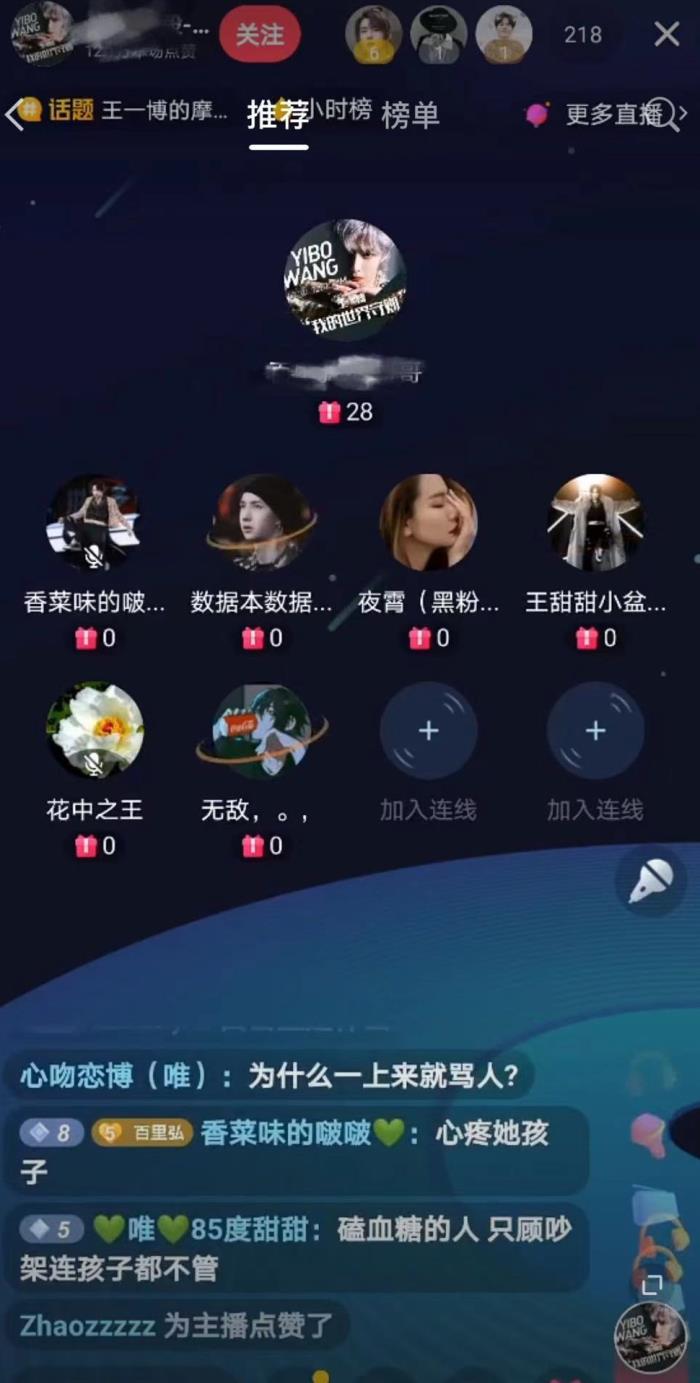Follow the host with 关注 button
This screenshot has width=700, height=1383.
260,34
